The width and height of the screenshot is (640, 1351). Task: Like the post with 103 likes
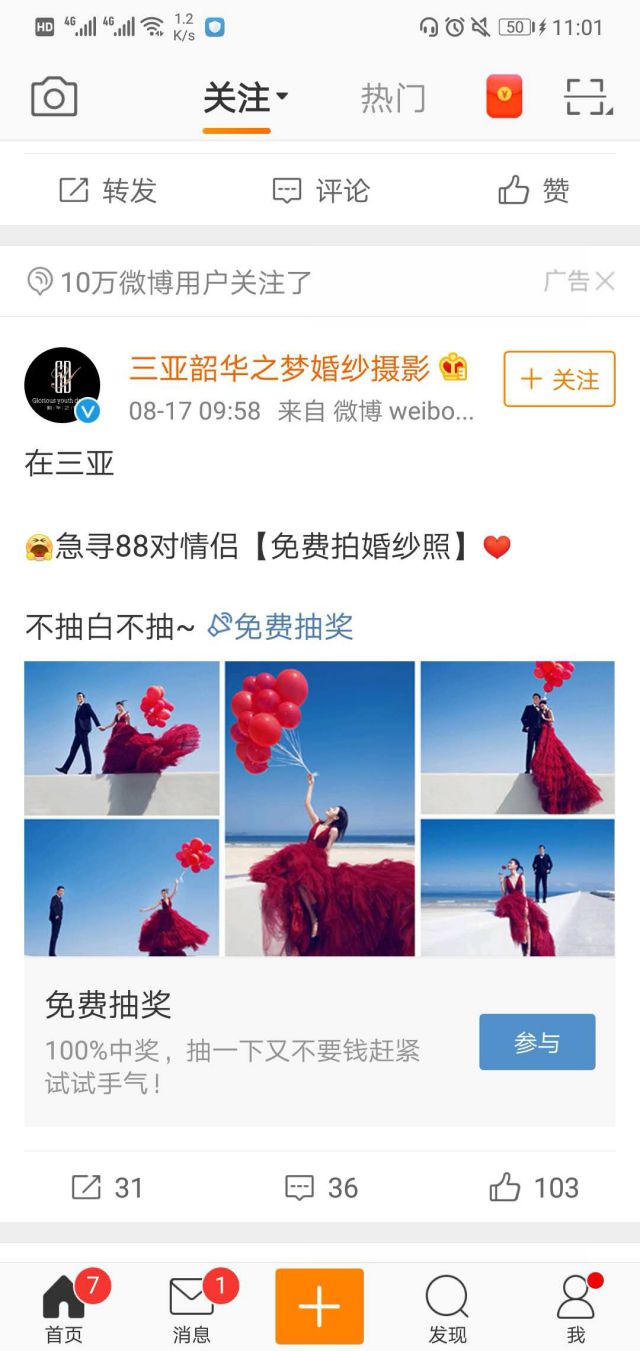click(x=533, y=1187)
